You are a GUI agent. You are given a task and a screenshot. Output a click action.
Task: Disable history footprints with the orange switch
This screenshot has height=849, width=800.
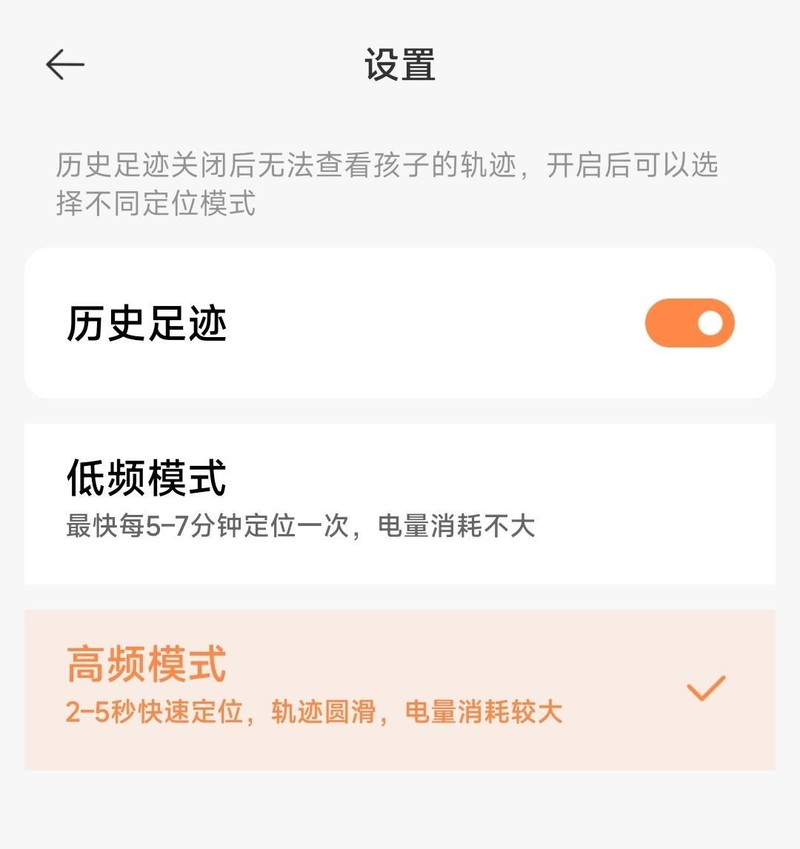point(689,322)
